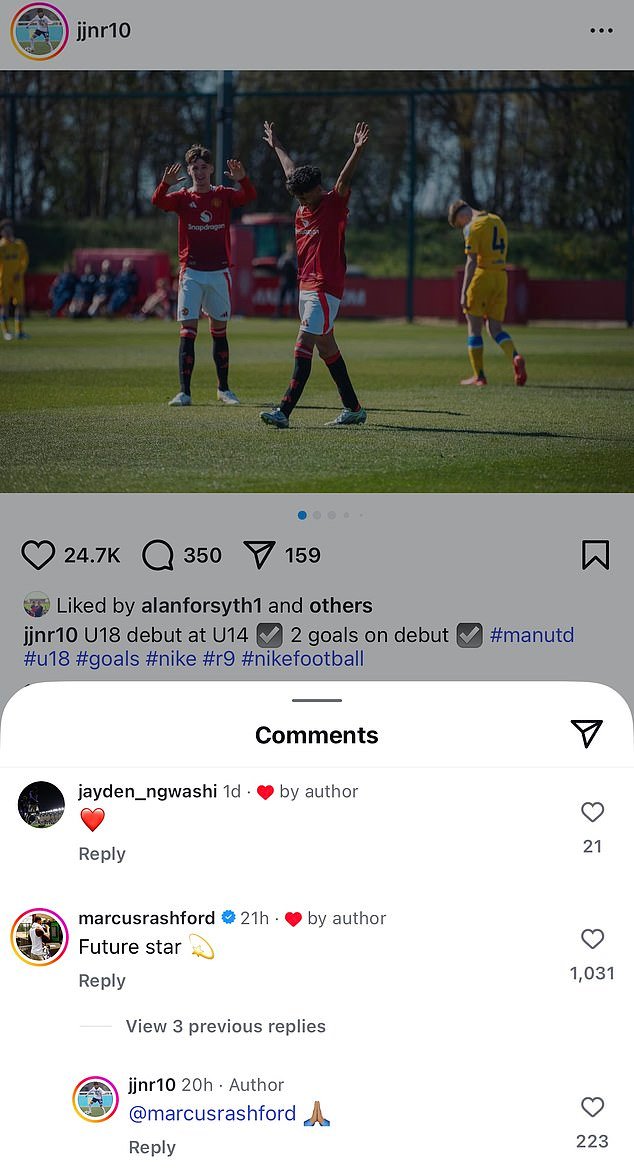The height and width of the screenshot is (1173, 634).
Task: Open jayden_ngwashi's profile avatar
Action: pos(41,805)
